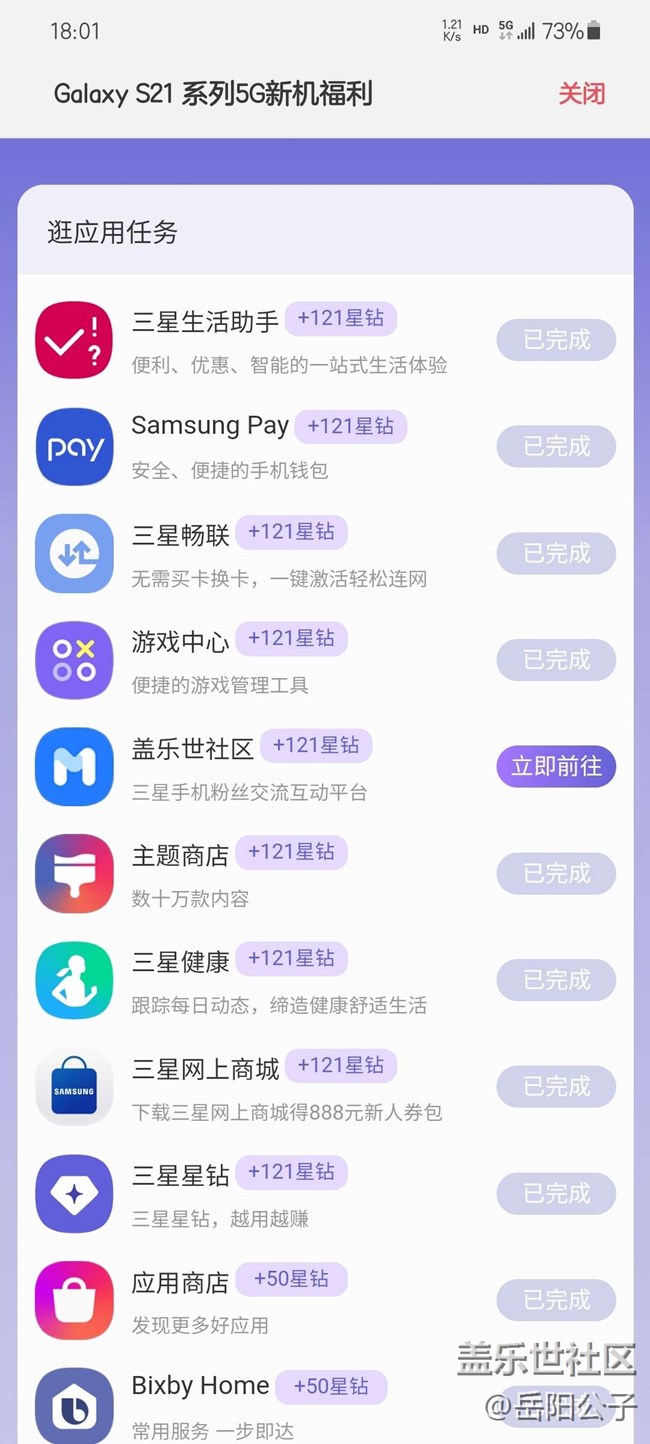Tap 已完成 button for 应用商店
Screen dimensions: 650x1444
tap(556, 1300)
